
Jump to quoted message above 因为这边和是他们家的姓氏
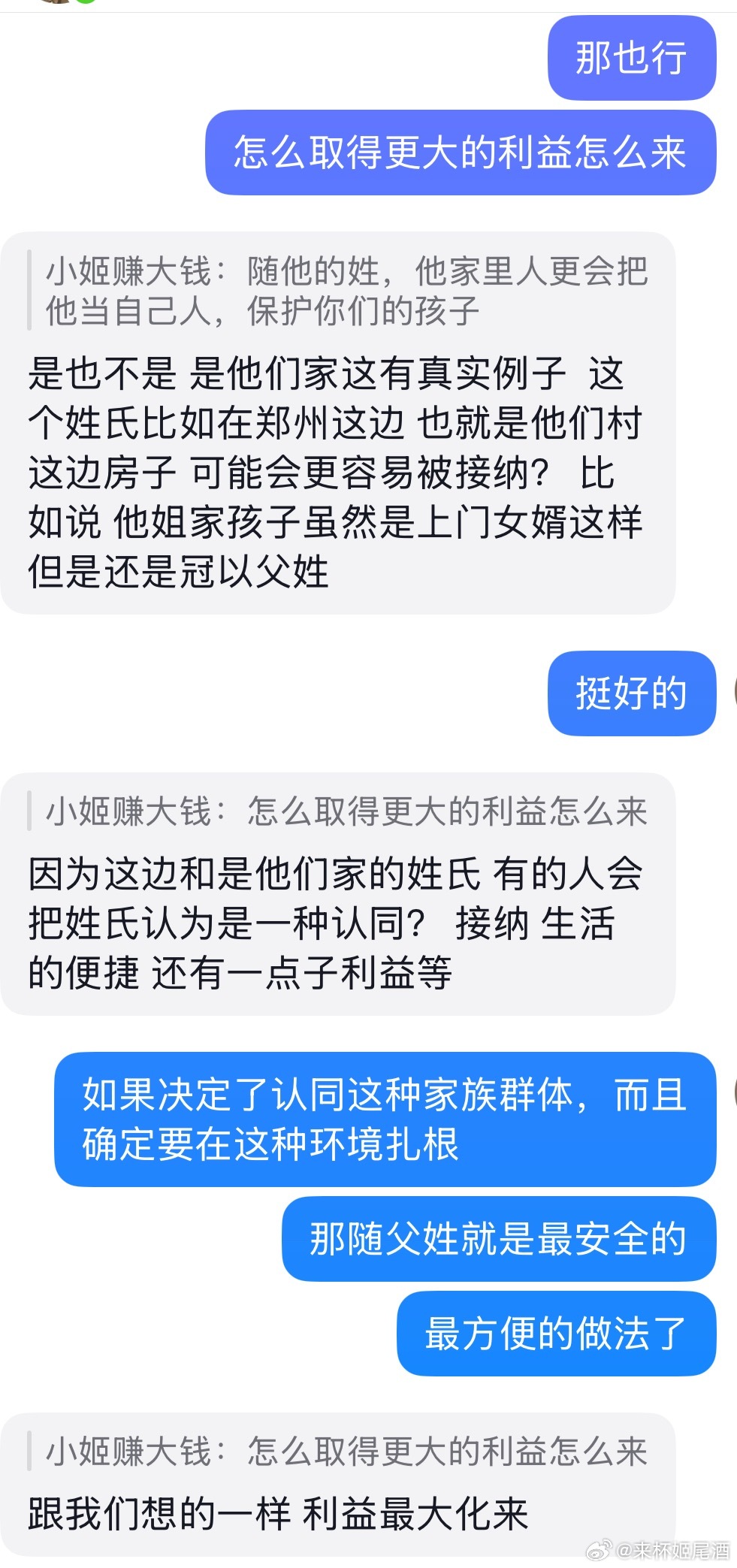coord(346,811)
